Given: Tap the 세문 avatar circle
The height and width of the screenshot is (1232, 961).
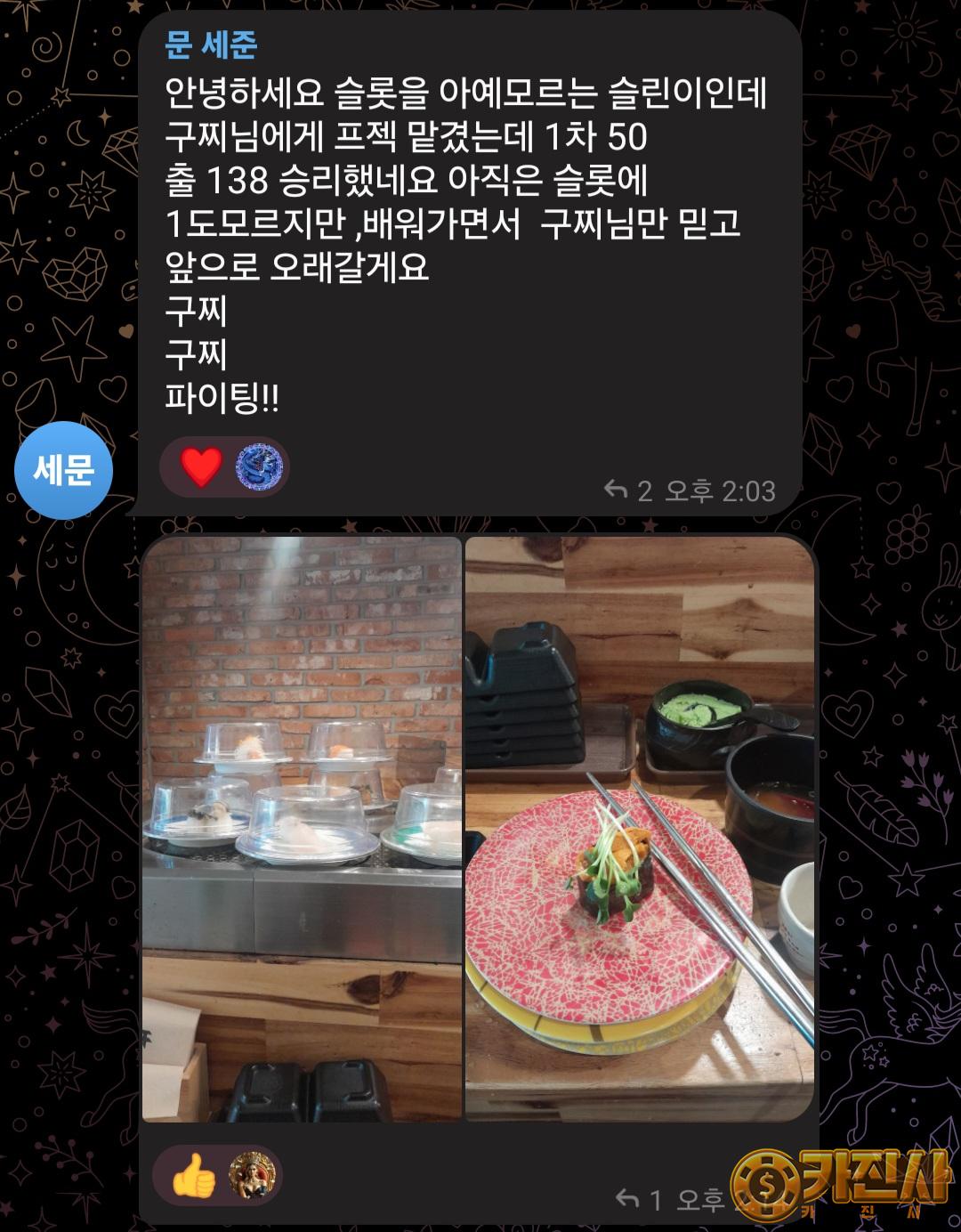Looking at the screenshot, I should pyautogui.click(x=64, y=470).
